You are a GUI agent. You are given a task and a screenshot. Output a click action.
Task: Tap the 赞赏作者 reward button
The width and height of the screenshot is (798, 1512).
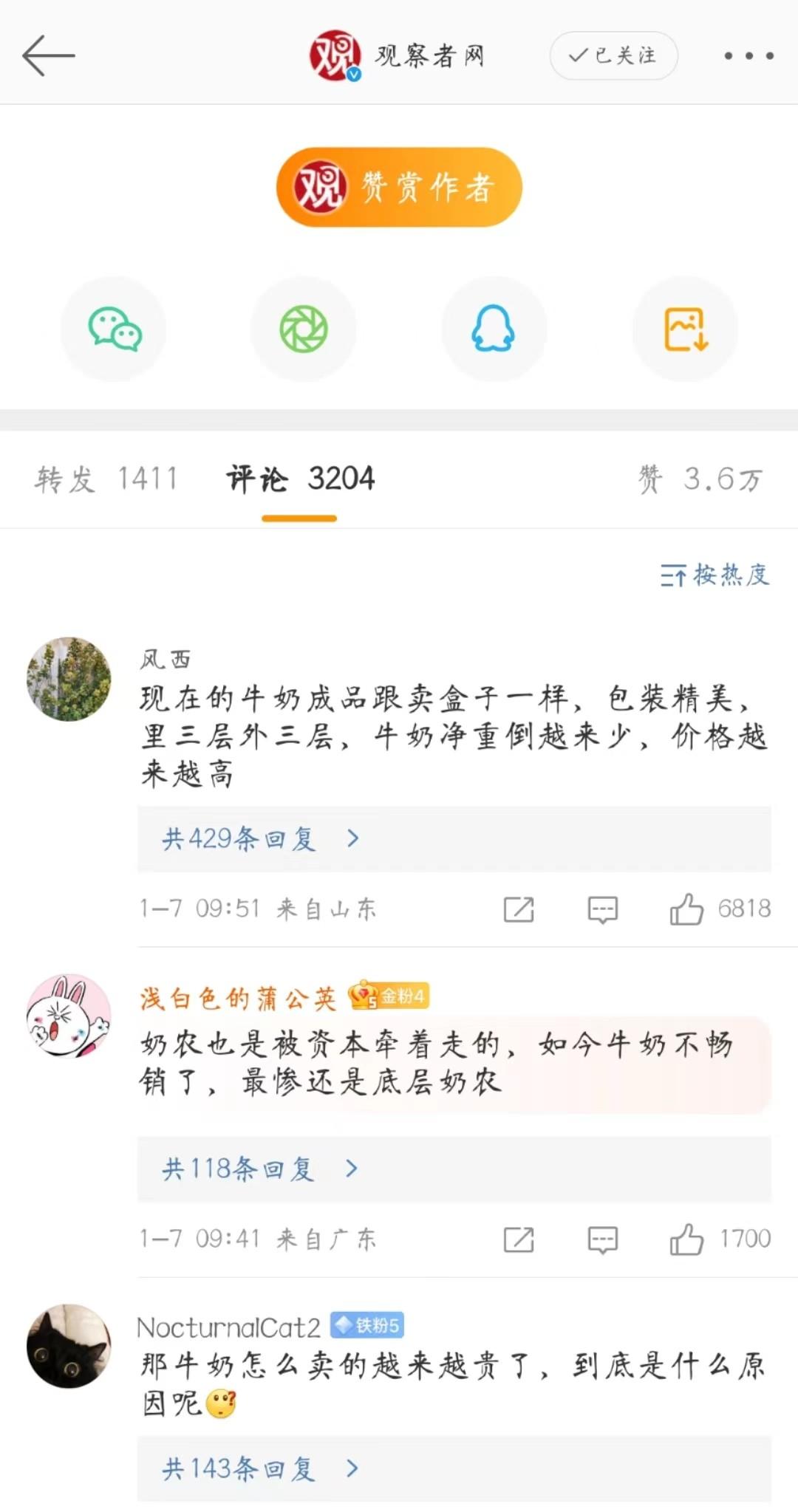coord(399,187)
